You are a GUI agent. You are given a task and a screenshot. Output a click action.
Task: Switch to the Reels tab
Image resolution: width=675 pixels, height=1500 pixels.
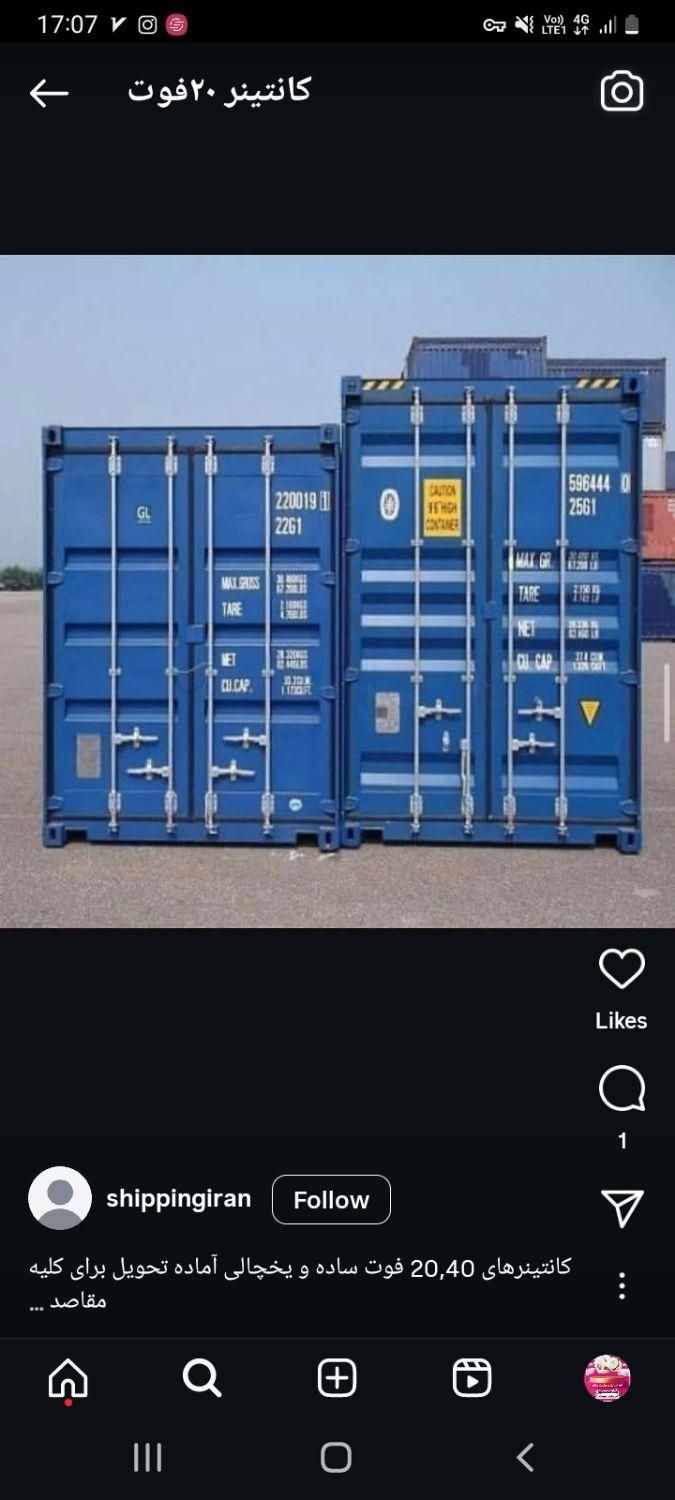[x=471, y=1378]
